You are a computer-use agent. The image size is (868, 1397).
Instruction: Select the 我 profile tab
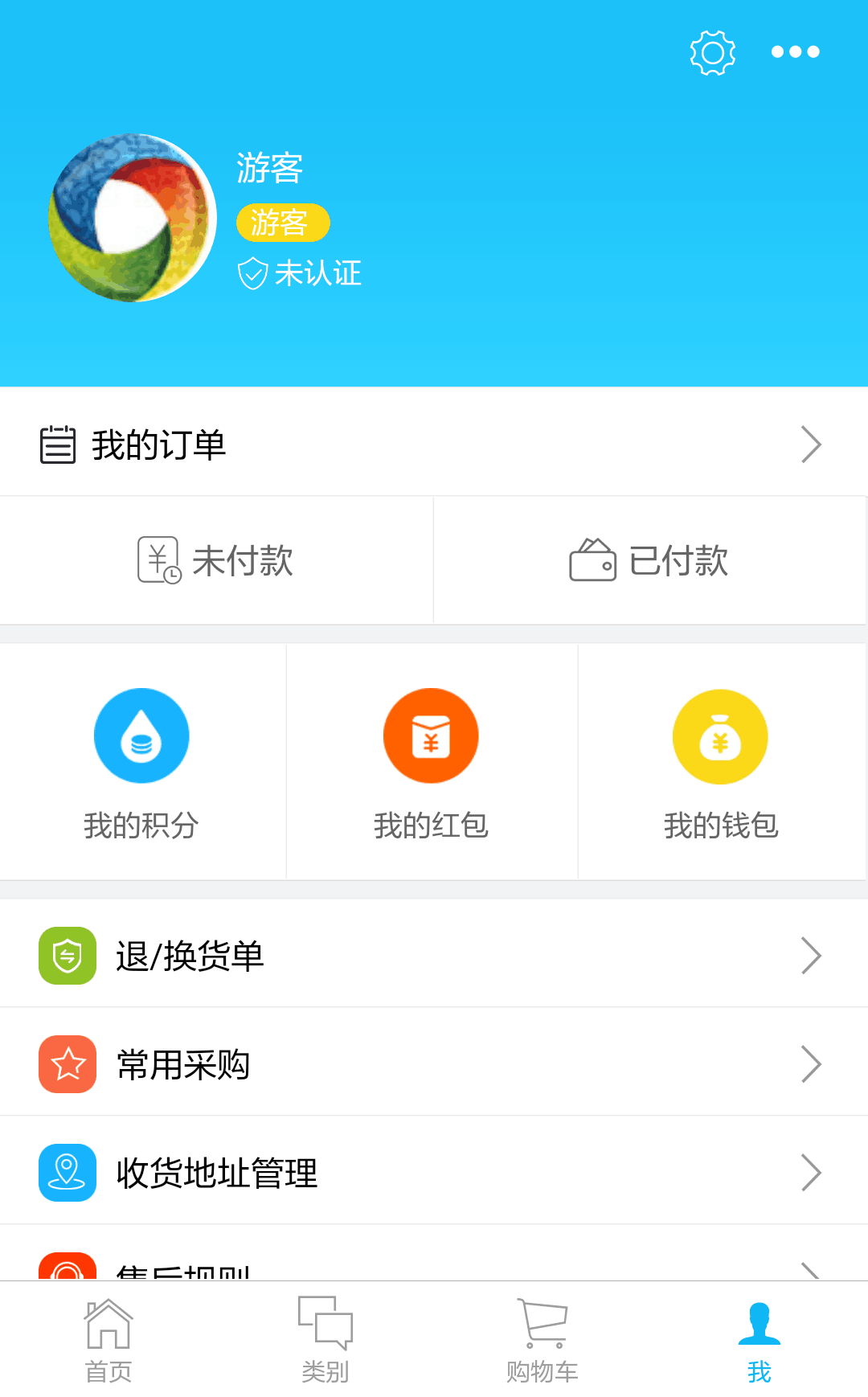point(759,1340)
